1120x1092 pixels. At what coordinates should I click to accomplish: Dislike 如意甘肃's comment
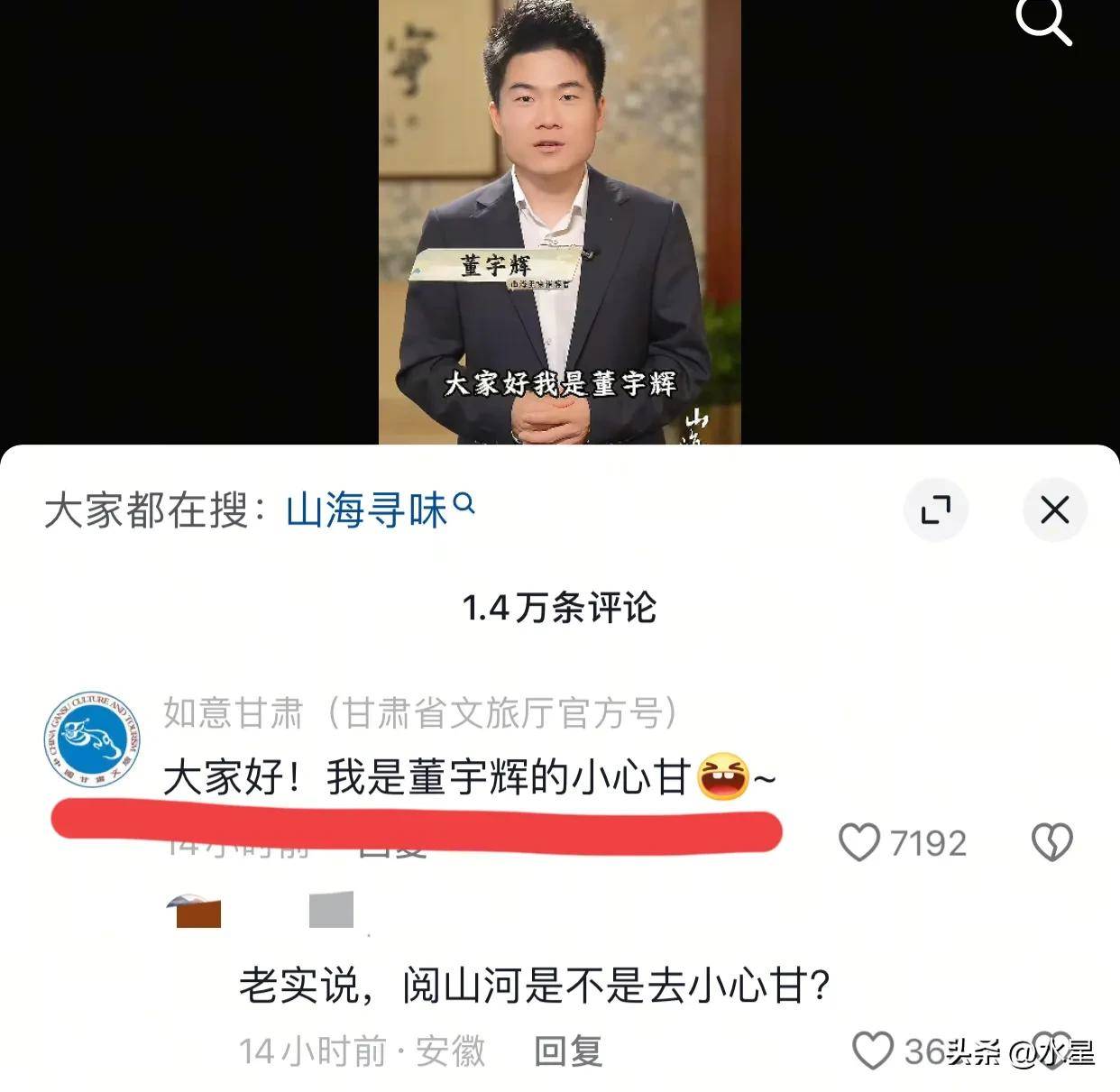1051,842
